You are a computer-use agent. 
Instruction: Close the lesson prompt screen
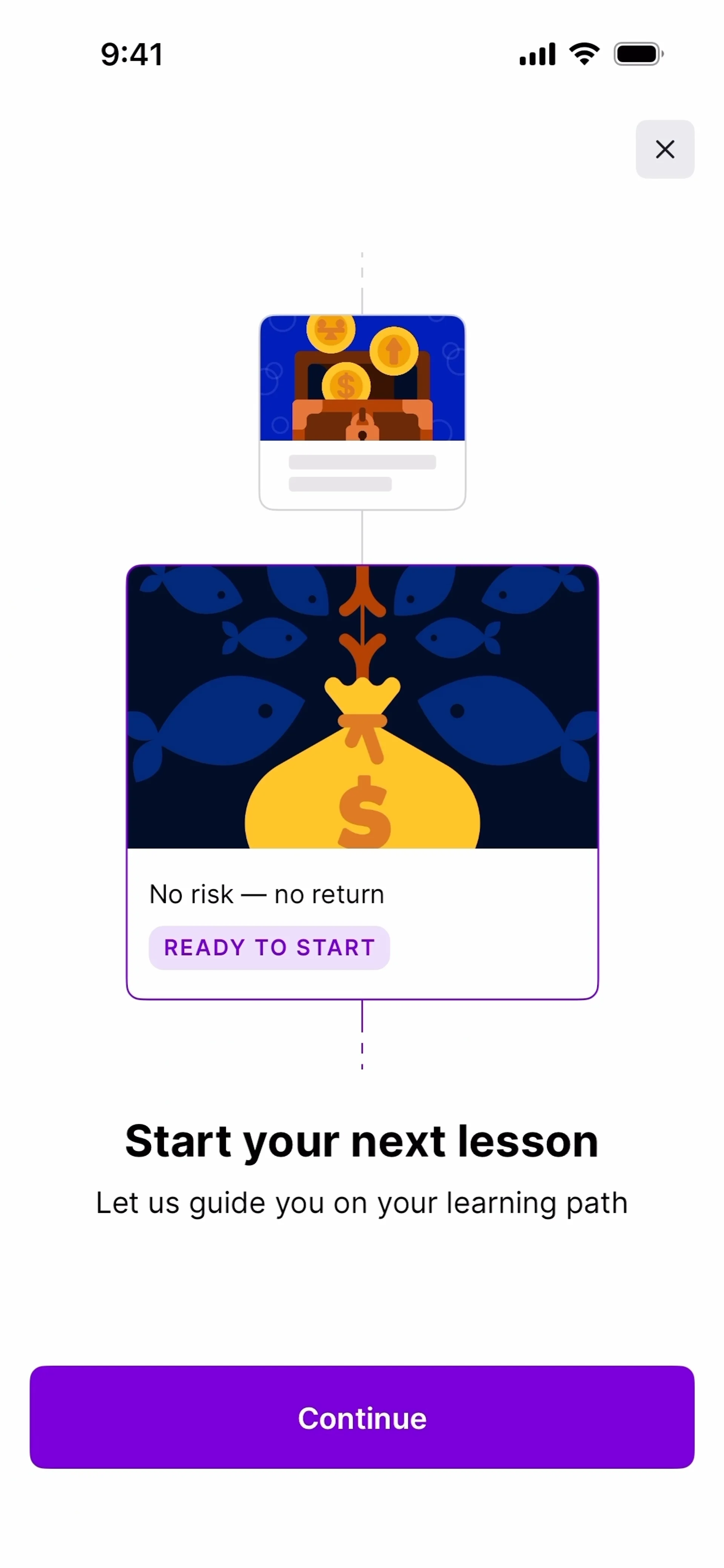click(664, 149)
